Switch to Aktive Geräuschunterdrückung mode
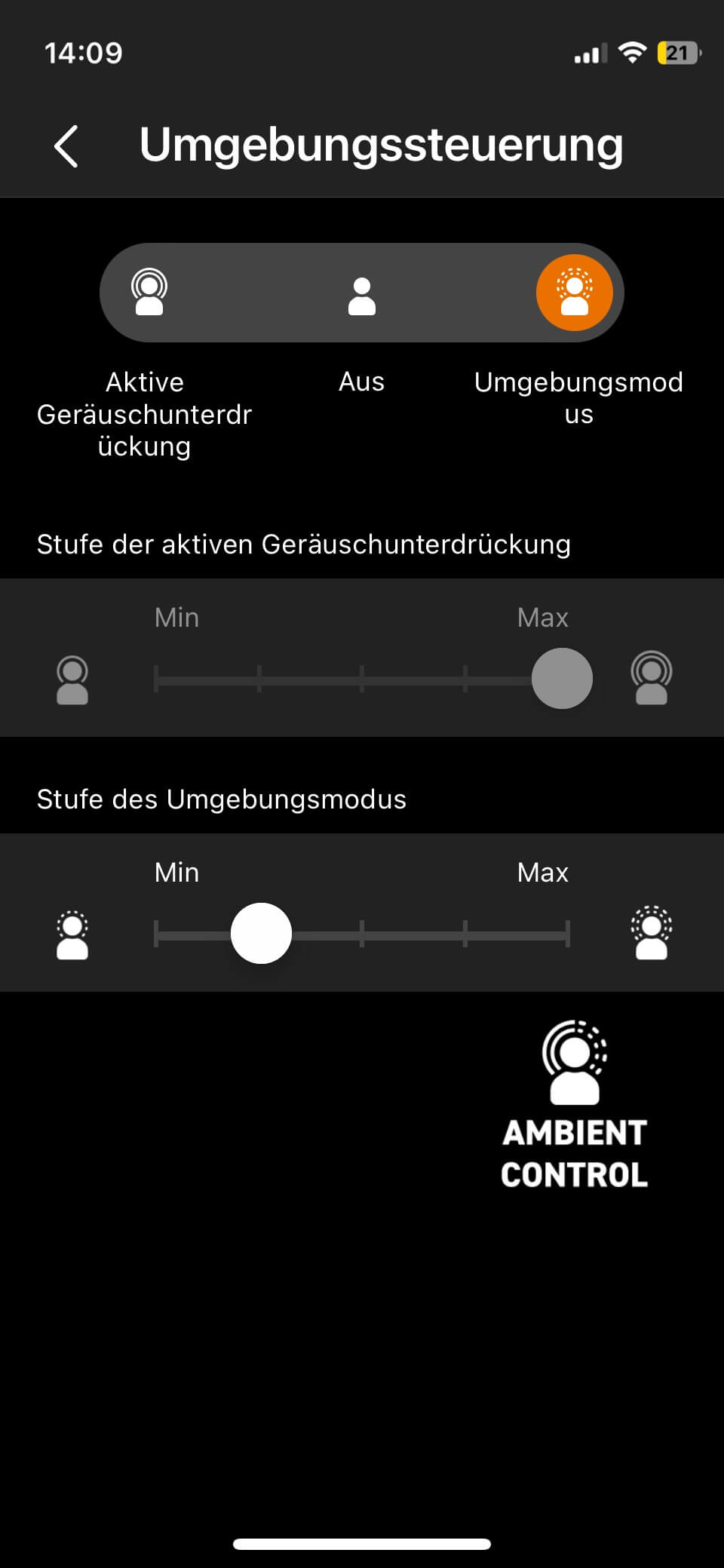724x1568 pixels. (149, 293)
